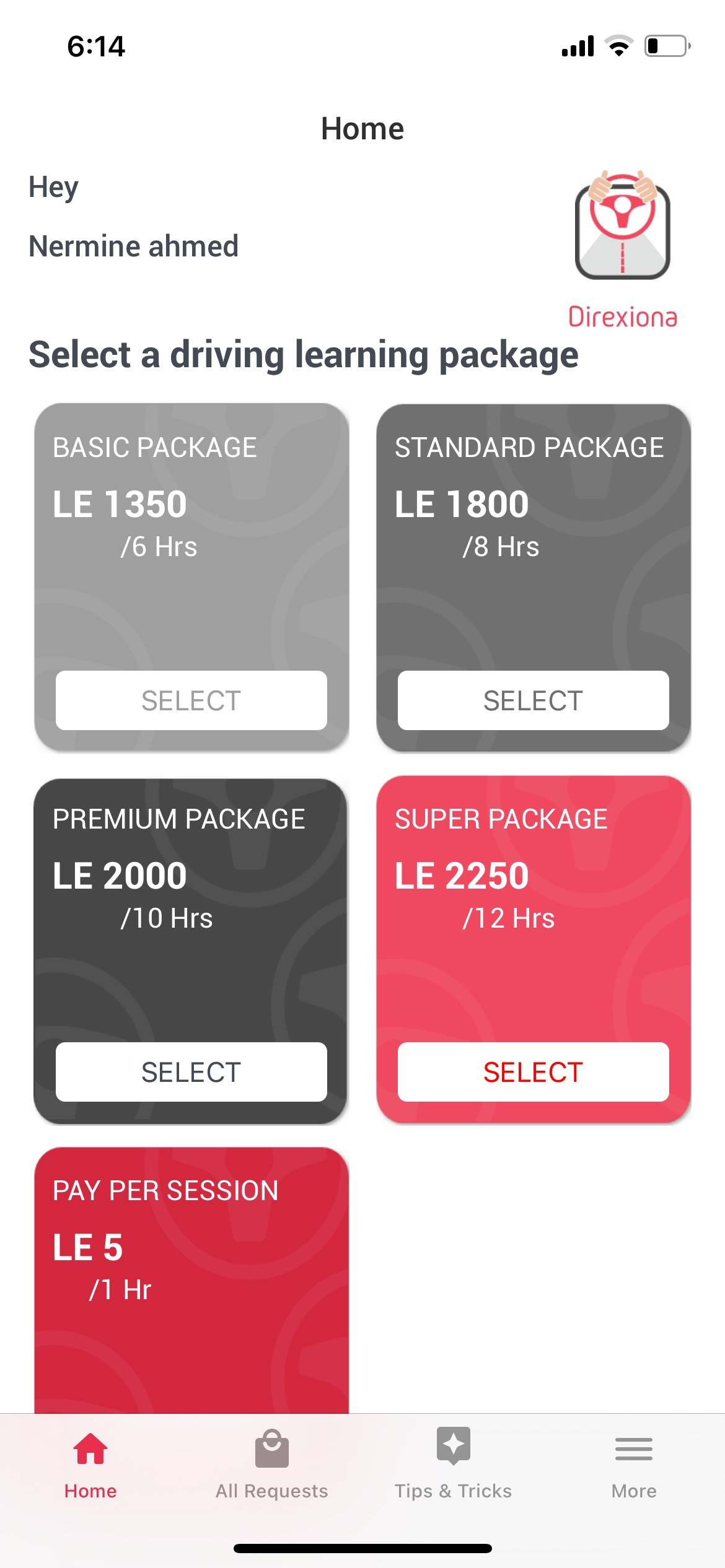Choose the Standard Package select button
Image resolution: width=725 pixels, height=1568 pixels.
(533, 700)
